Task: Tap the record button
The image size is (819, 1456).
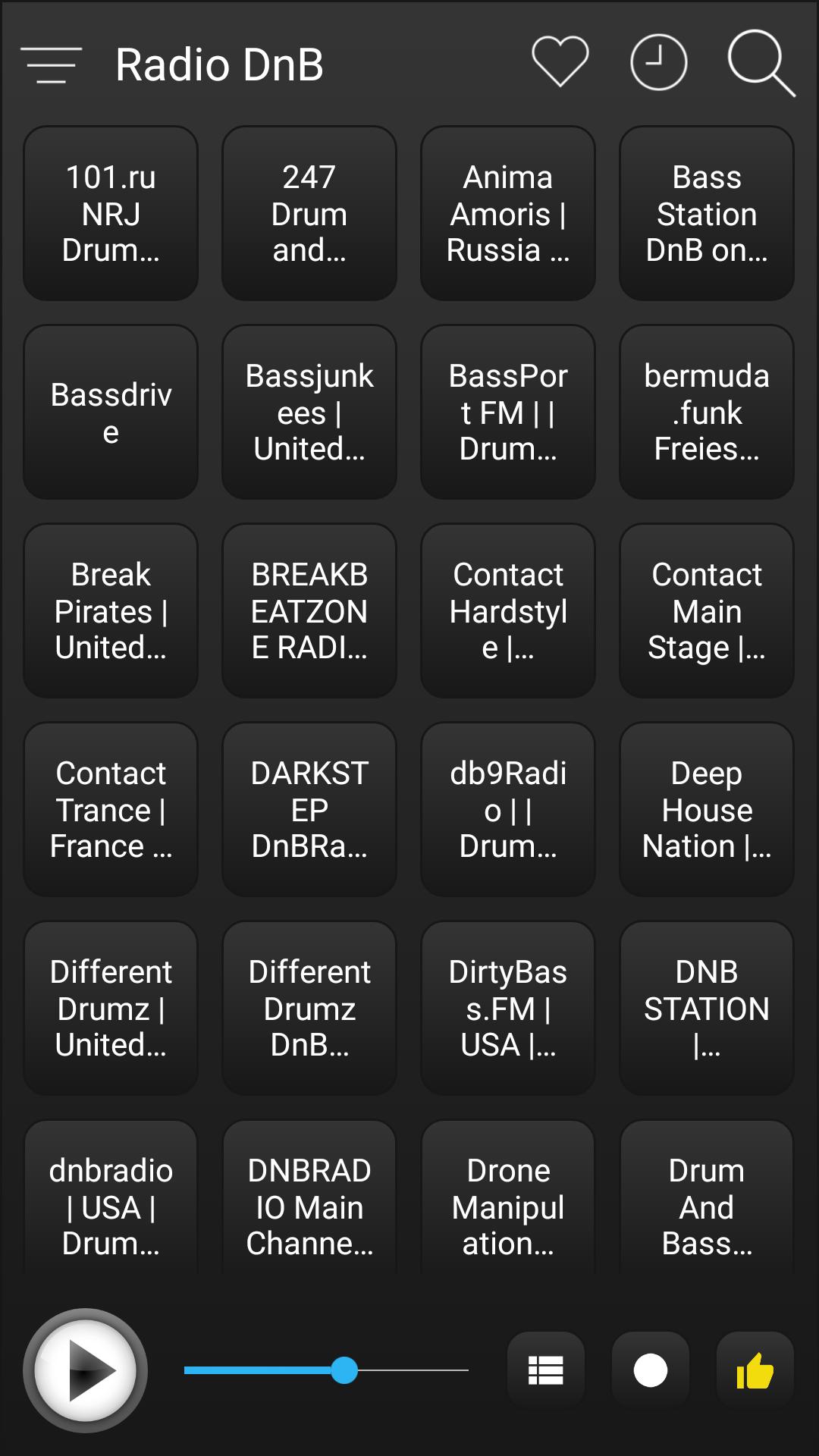Action: point(650,1370)
